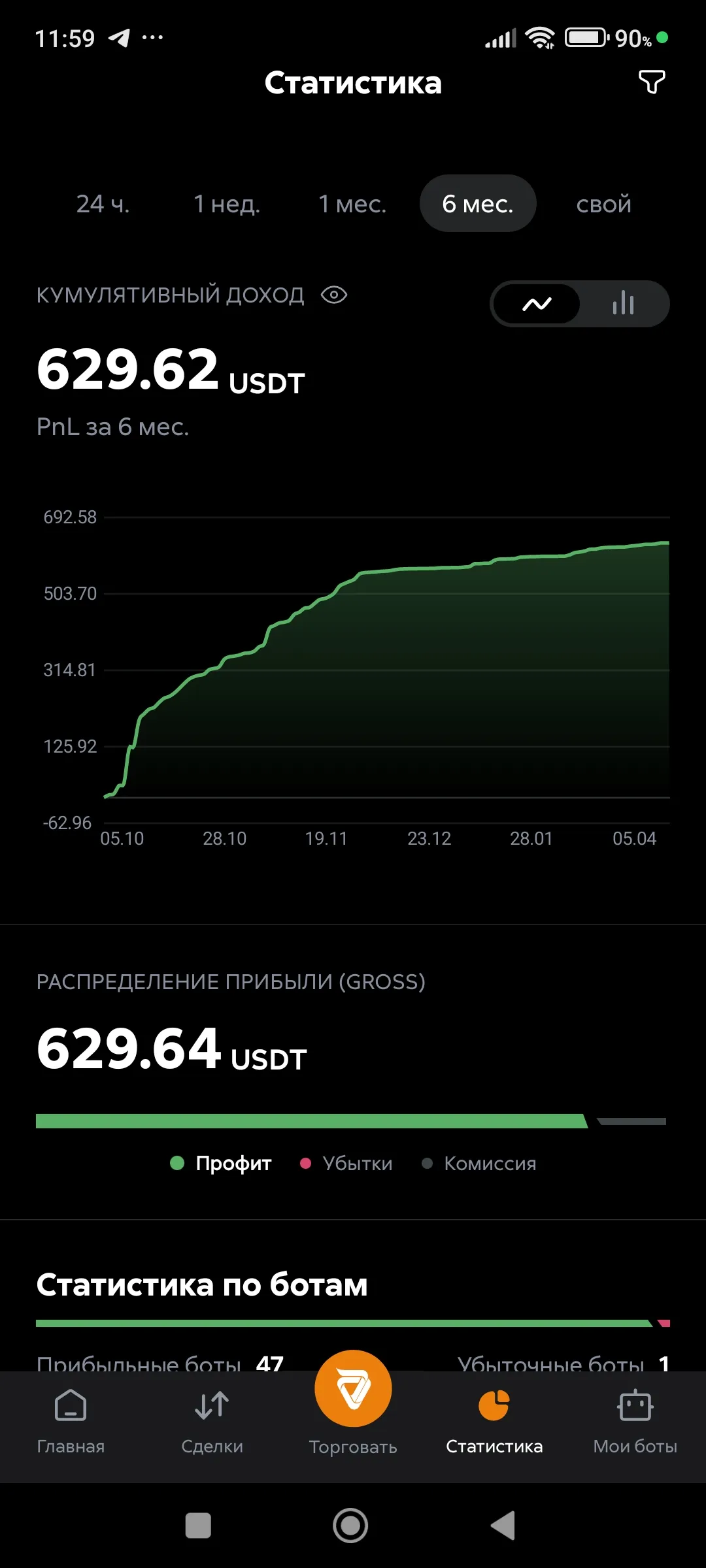The width and height of the screenshot is (706, 1568).
Task: Switch chart to bar view icon
Action: (622, 303)
